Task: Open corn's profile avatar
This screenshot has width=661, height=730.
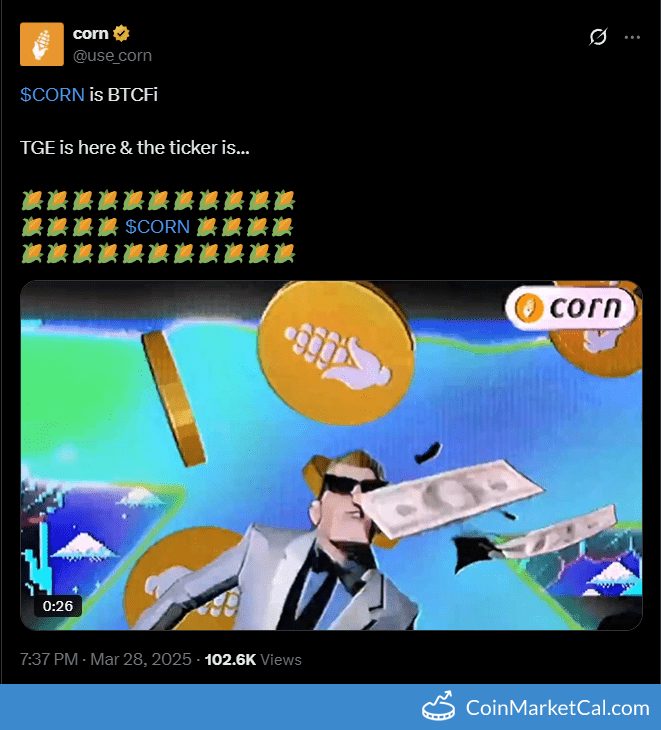Action: [x=42, y=44]
